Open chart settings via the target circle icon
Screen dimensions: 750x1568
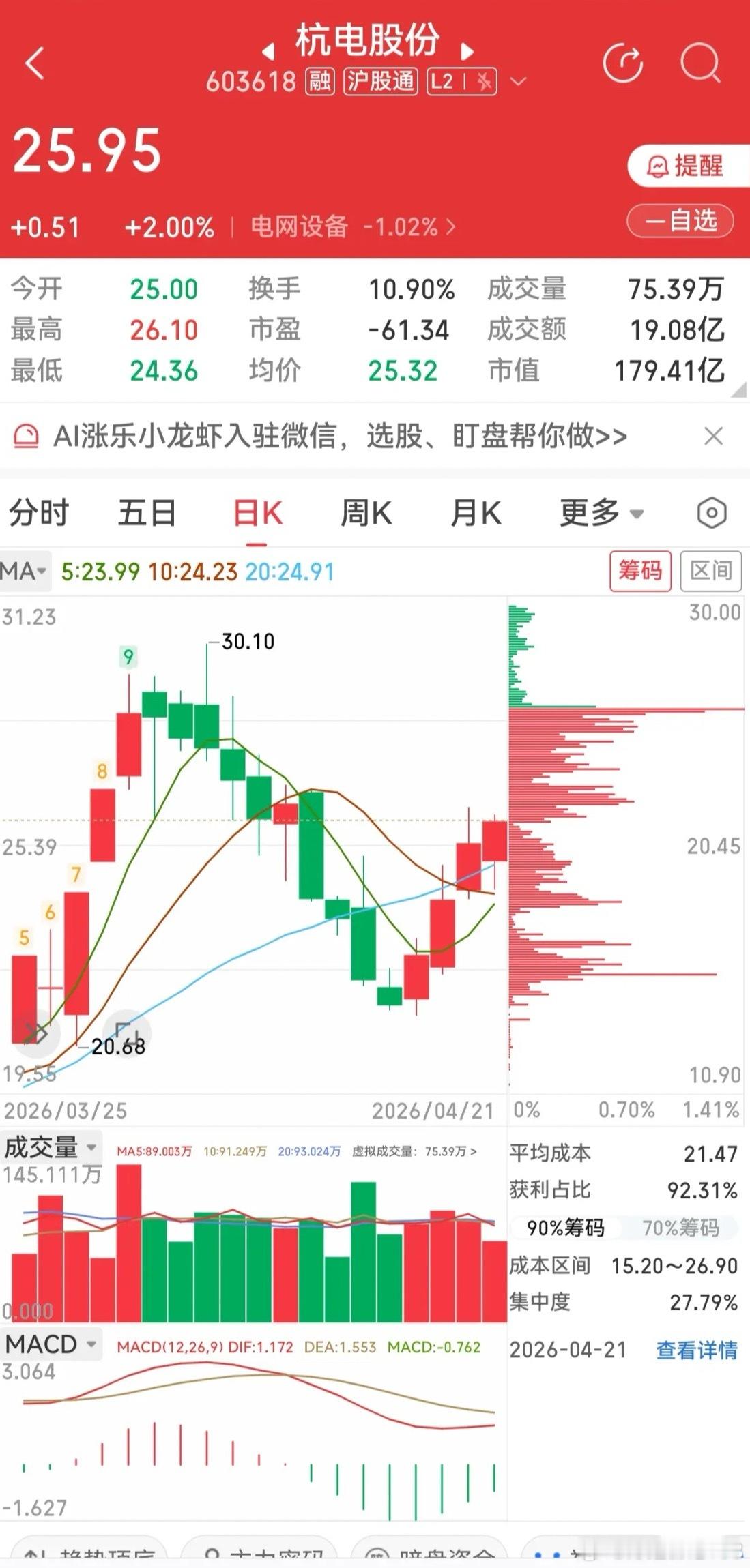click(710, 513)
